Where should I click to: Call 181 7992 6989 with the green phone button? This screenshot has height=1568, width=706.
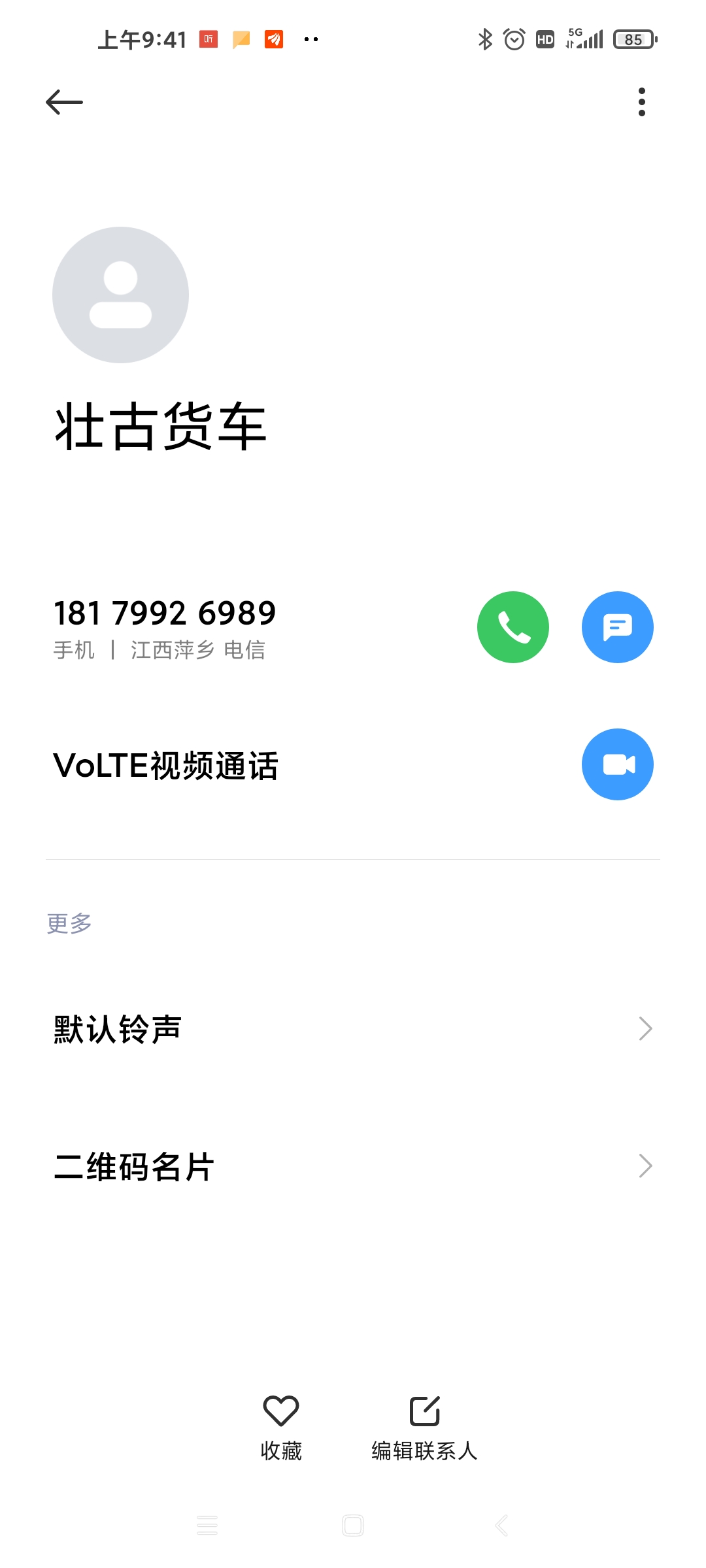coord(513,627)
